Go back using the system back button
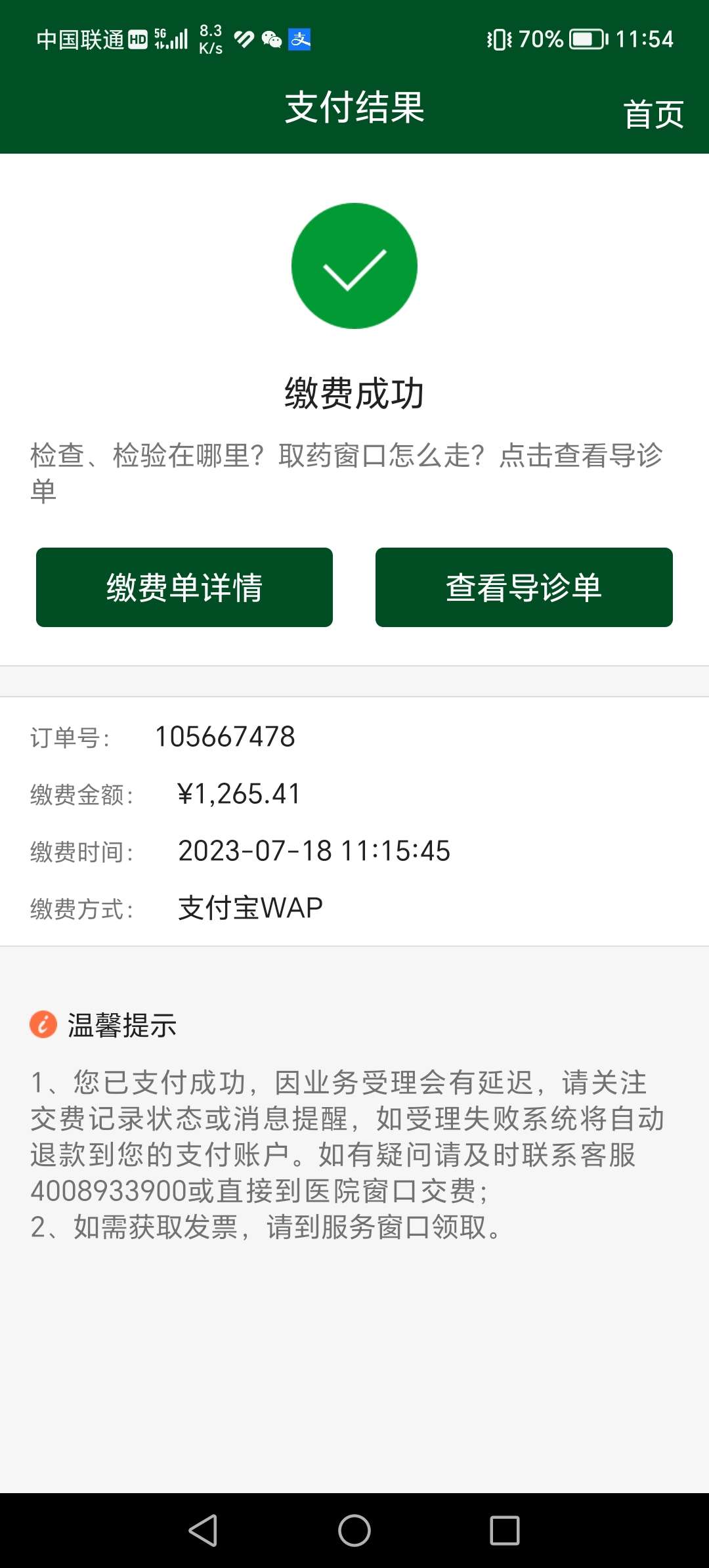 203,1531
